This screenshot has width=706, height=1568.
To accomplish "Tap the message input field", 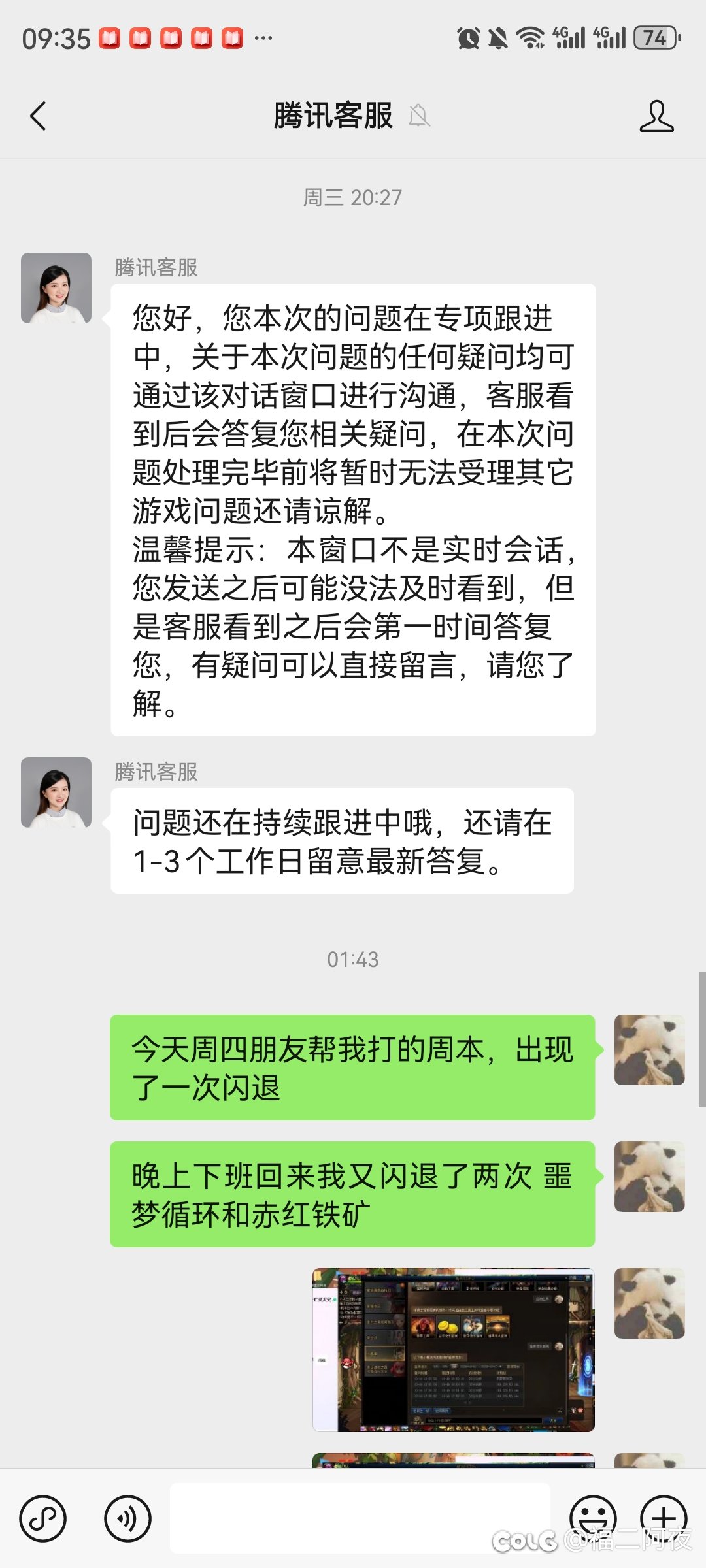I will [360, 1517].
